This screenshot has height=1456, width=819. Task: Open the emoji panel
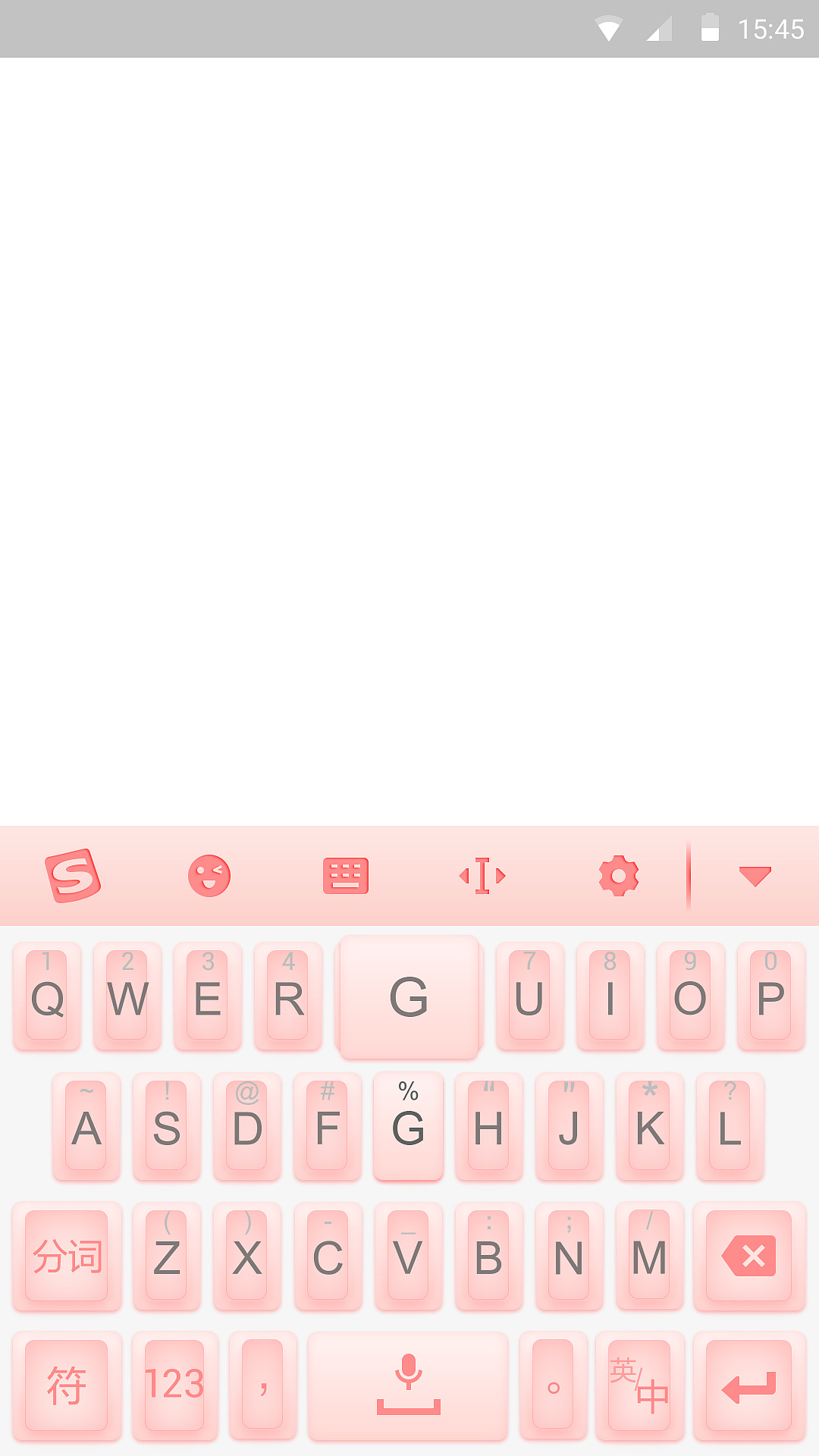[209, 876]
